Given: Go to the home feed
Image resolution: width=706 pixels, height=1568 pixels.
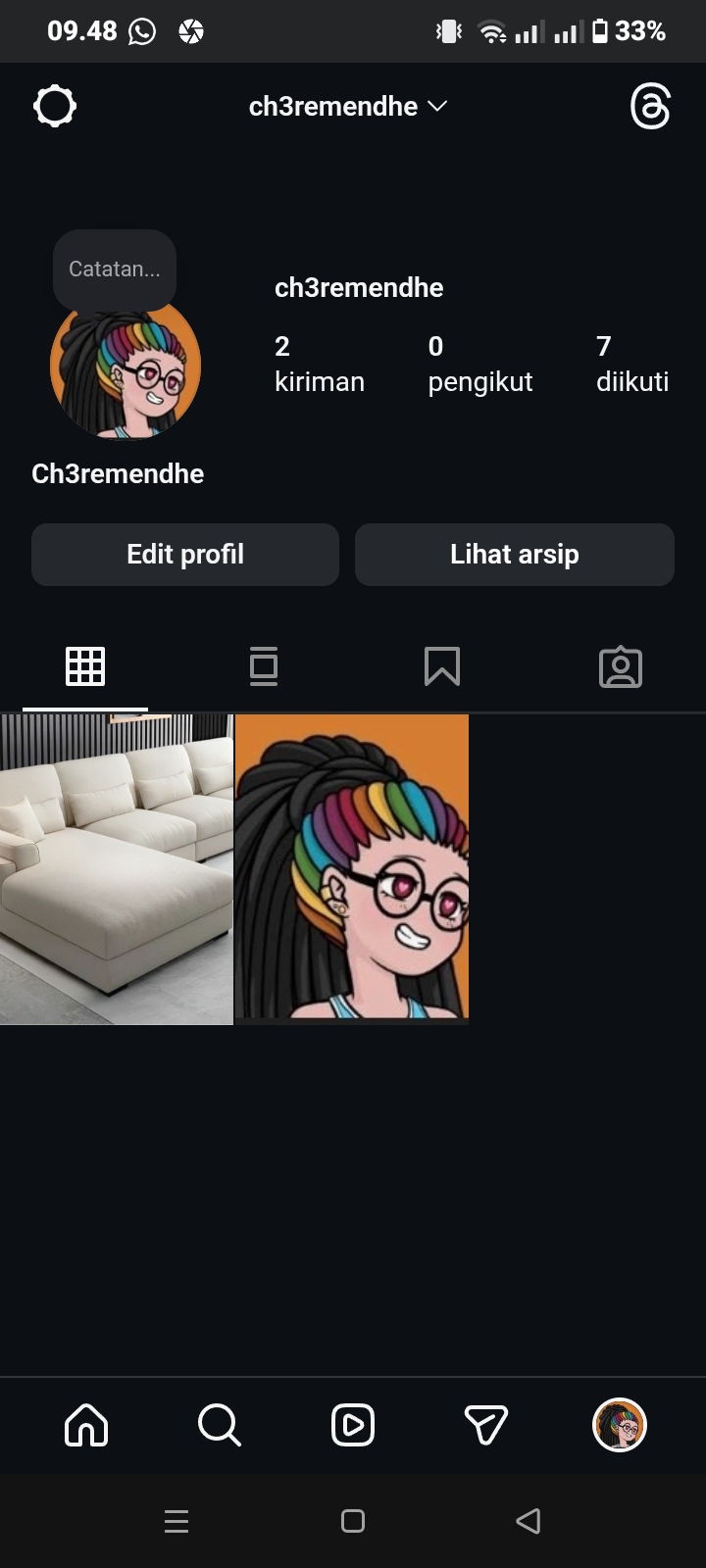Looking at the screenshot, I should 86,1425.
